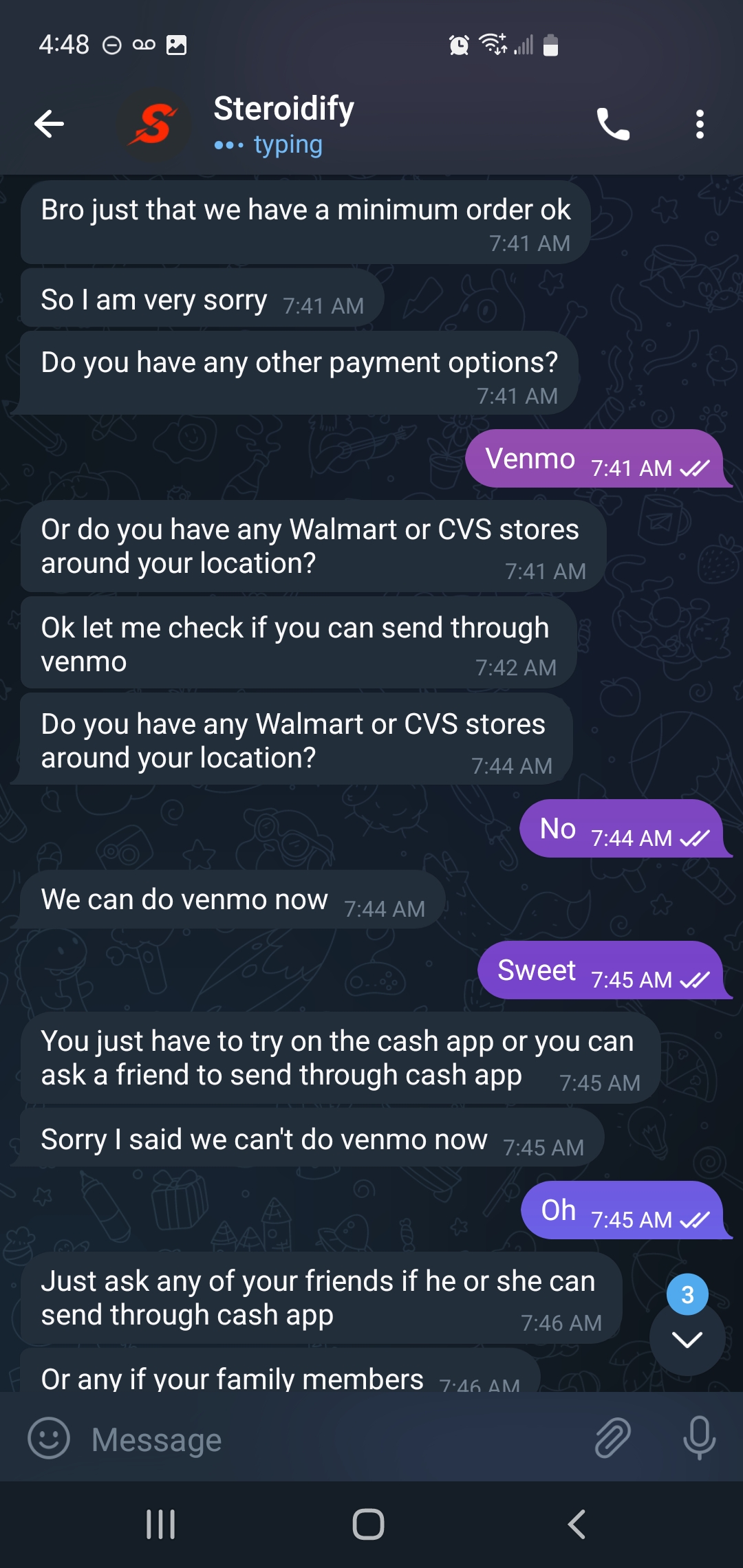Open the three-dot overflow menu
Image resolution: width=743 pixels, height=1568 pixels.
point(700,124)
